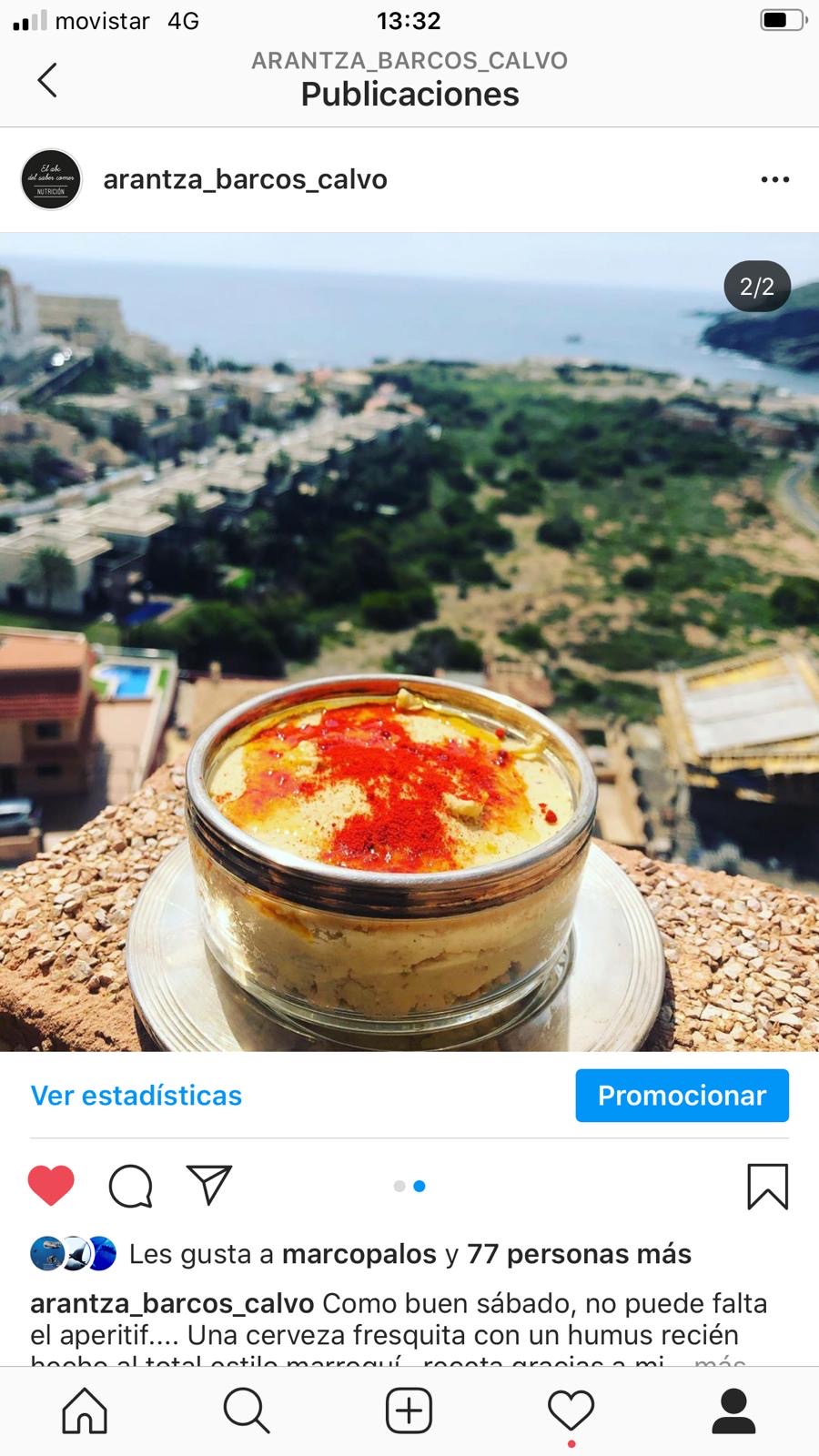The width and height of the screenshot is (819, 1456).
Task: Open Ver estadísticas
Action: (136, 1096)
